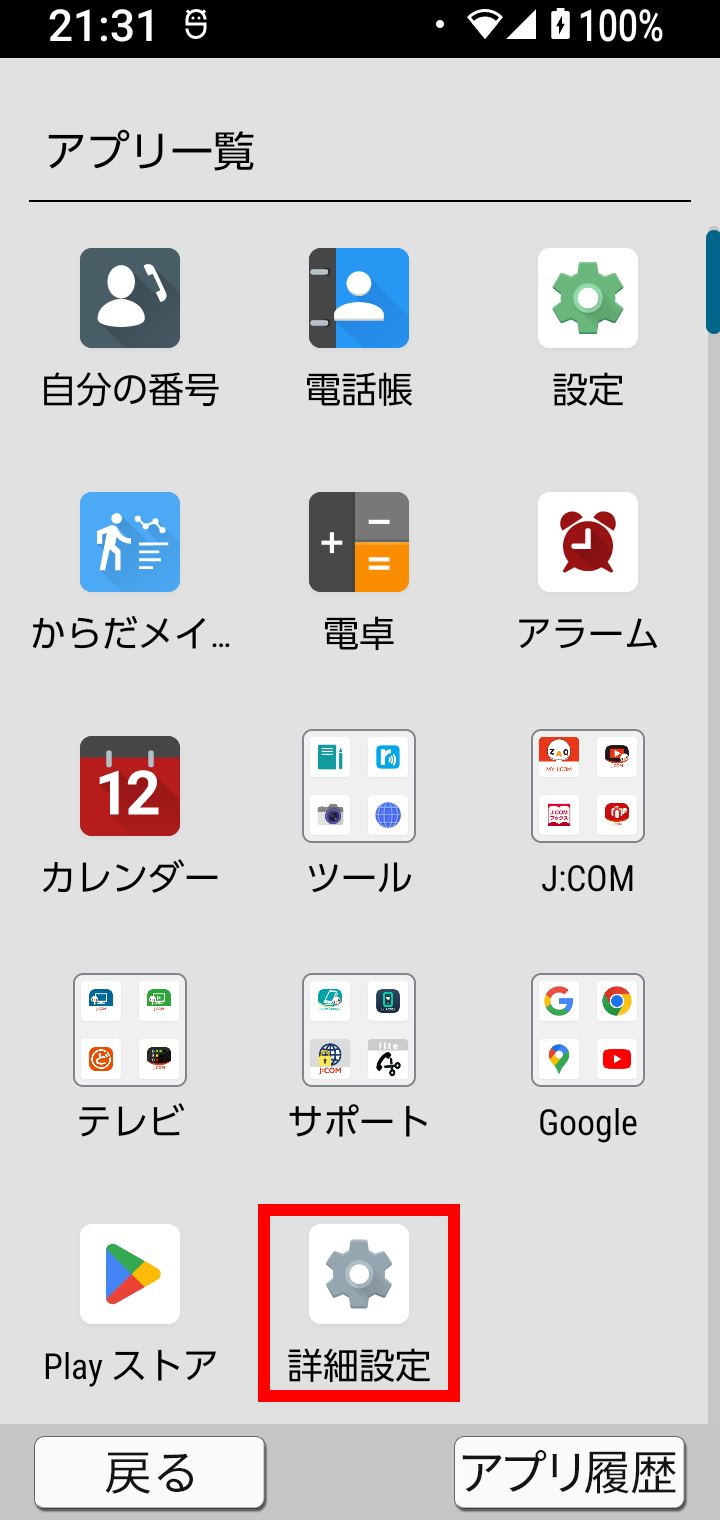Show recent apps with アプリ履歴
Viewport: 720px width, 1520px height.
569,1472
